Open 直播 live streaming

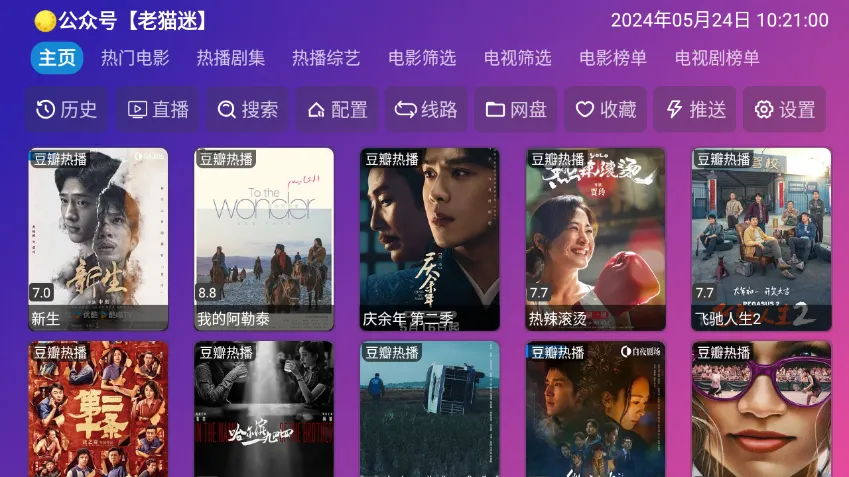coord(158,110)
